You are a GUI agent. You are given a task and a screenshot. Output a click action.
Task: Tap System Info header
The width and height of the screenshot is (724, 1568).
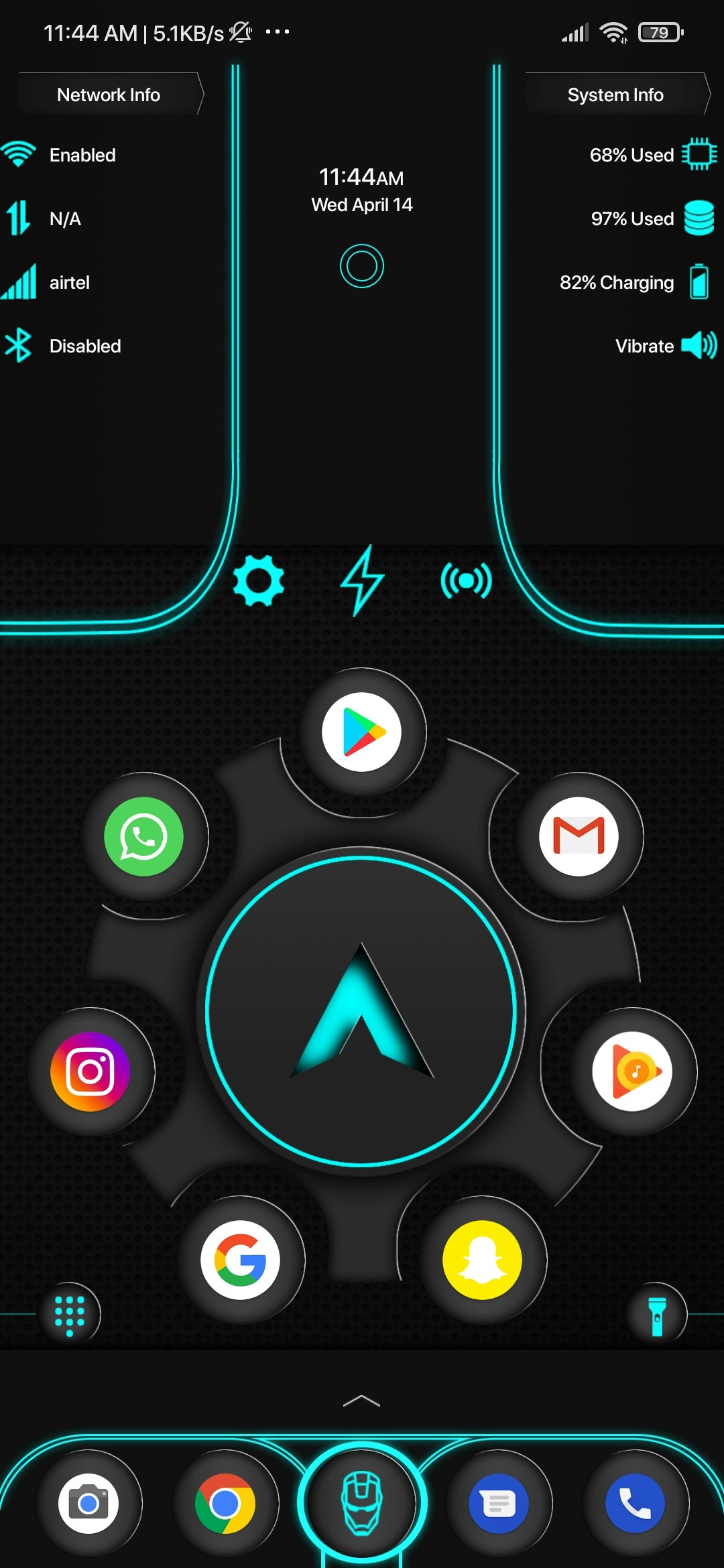tap(614, 94)
